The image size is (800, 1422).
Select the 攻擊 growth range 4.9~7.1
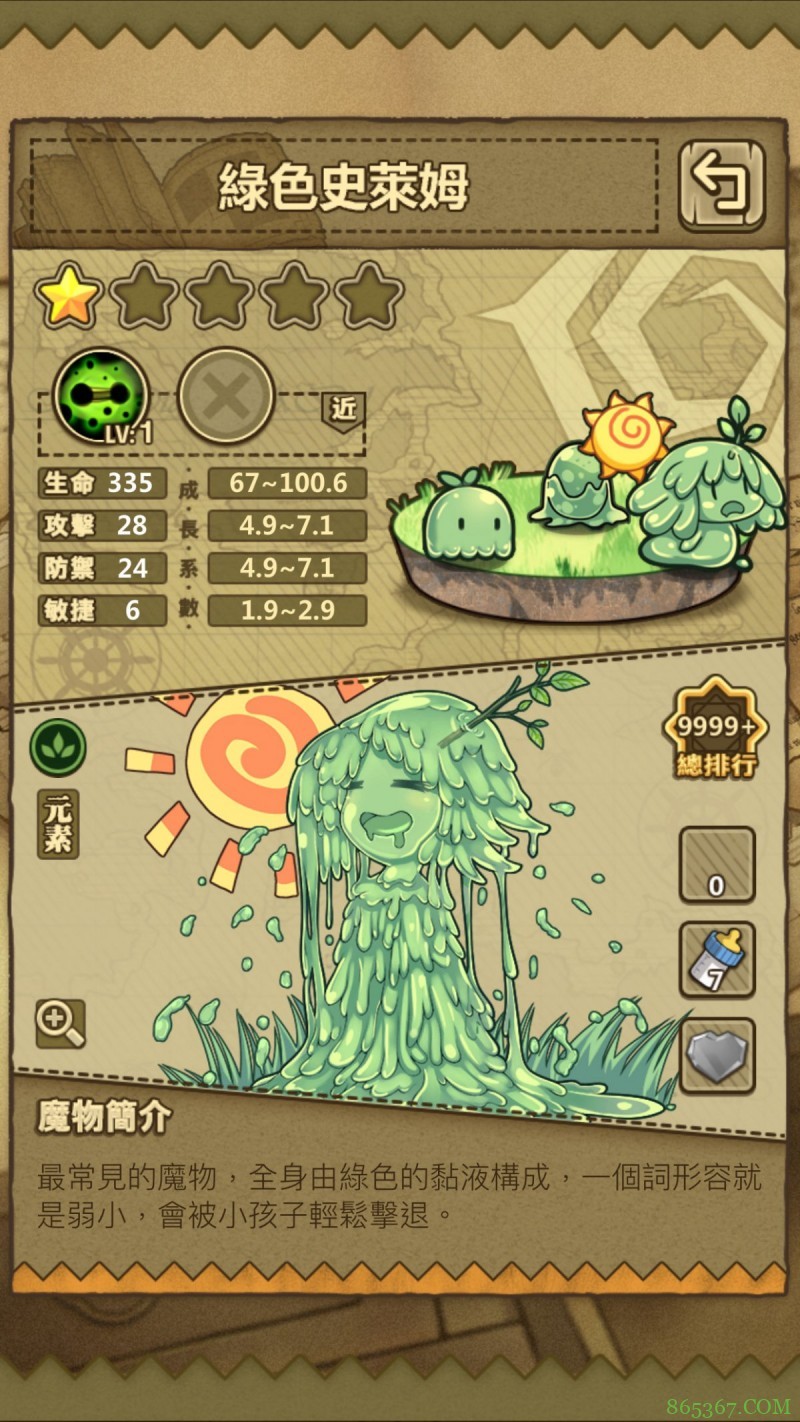click(288, 526)
